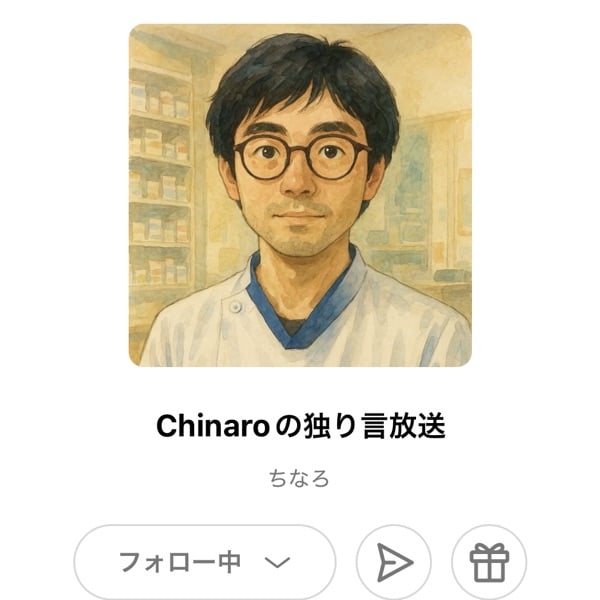This screenshot has width=600, height=600.
Task: Share this channel via the paper plane icon
Action: click(394, 562)
